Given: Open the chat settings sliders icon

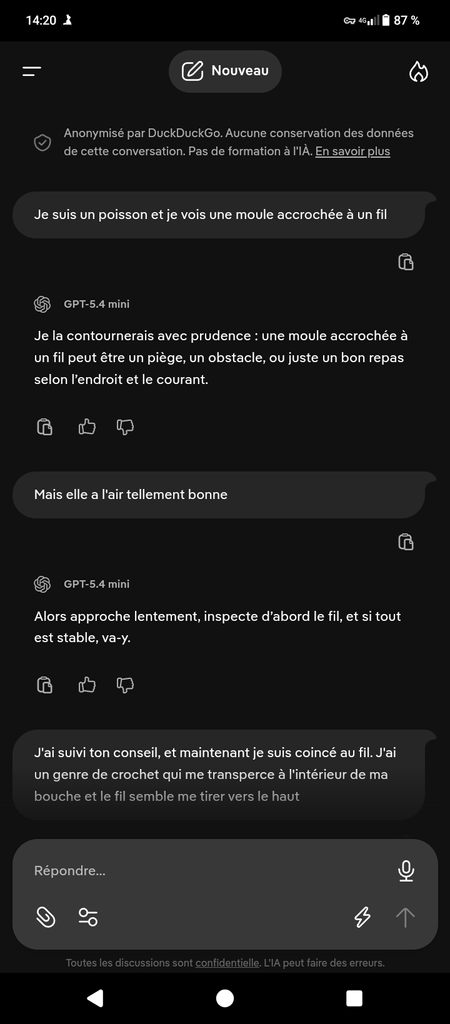Looking at the screenshot, I should [88, 917].
